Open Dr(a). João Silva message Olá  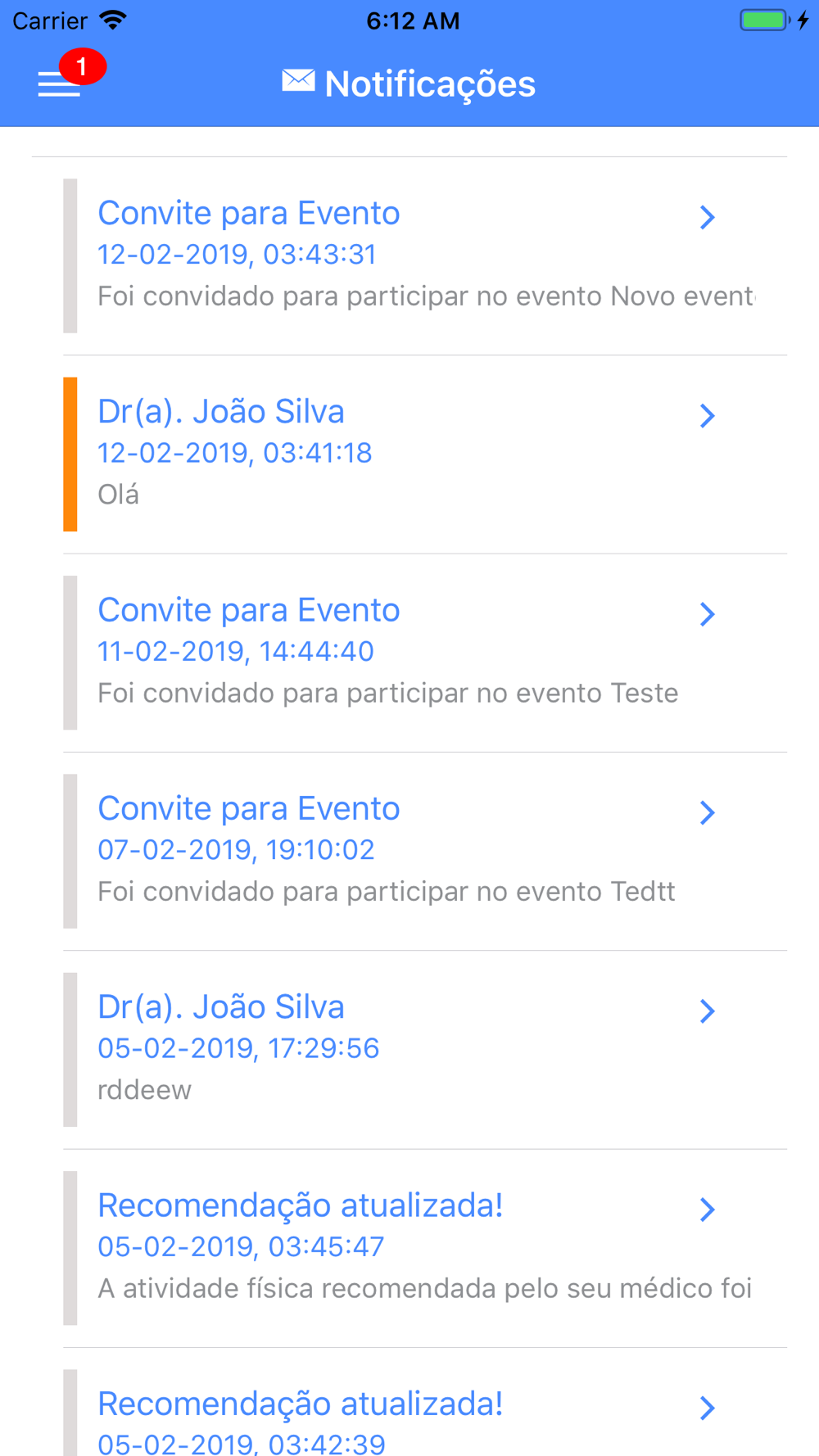click(x=425, y=454)
